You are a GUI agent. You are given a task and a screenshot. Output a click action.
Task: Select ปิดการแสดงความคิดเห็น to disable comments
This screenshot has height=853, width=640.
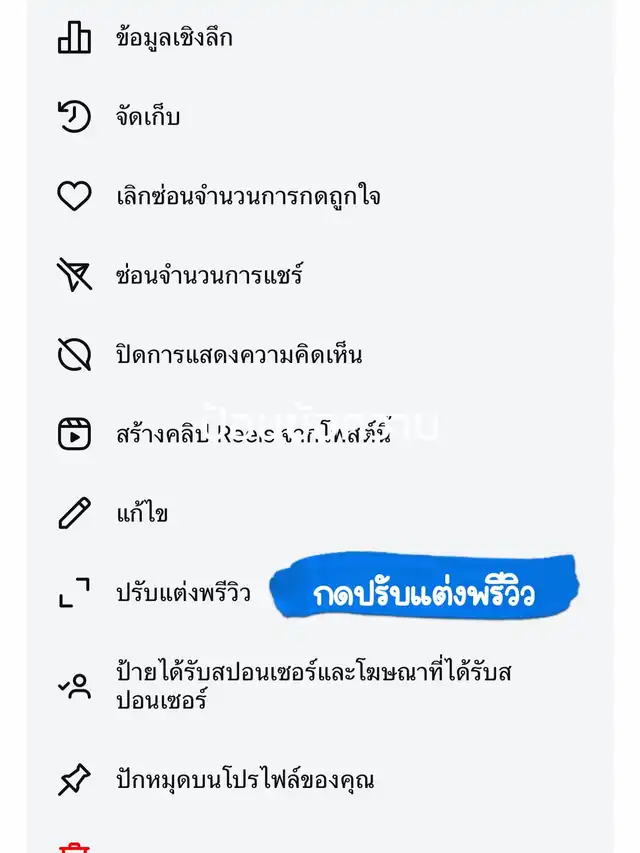(238, 354)
